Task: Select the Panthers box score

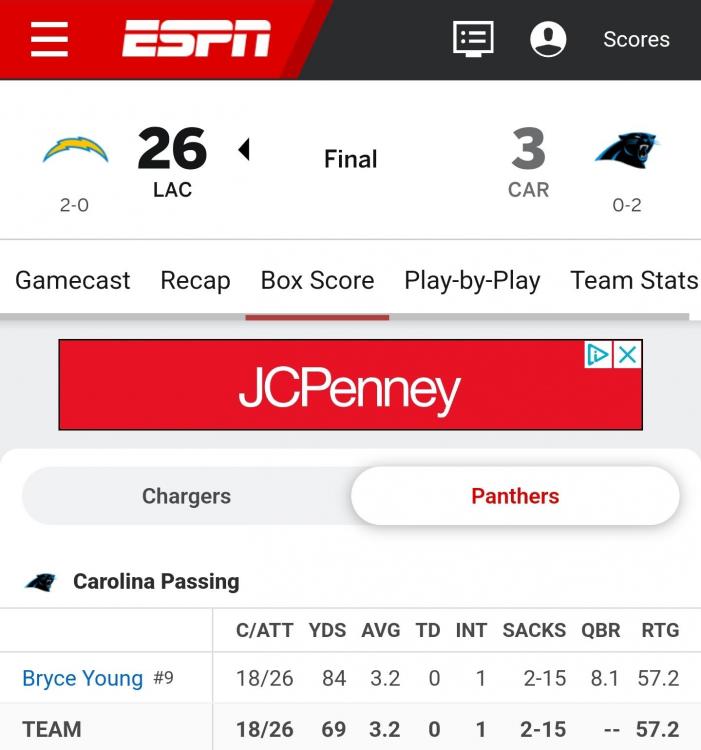Action: tap(515, 496)
